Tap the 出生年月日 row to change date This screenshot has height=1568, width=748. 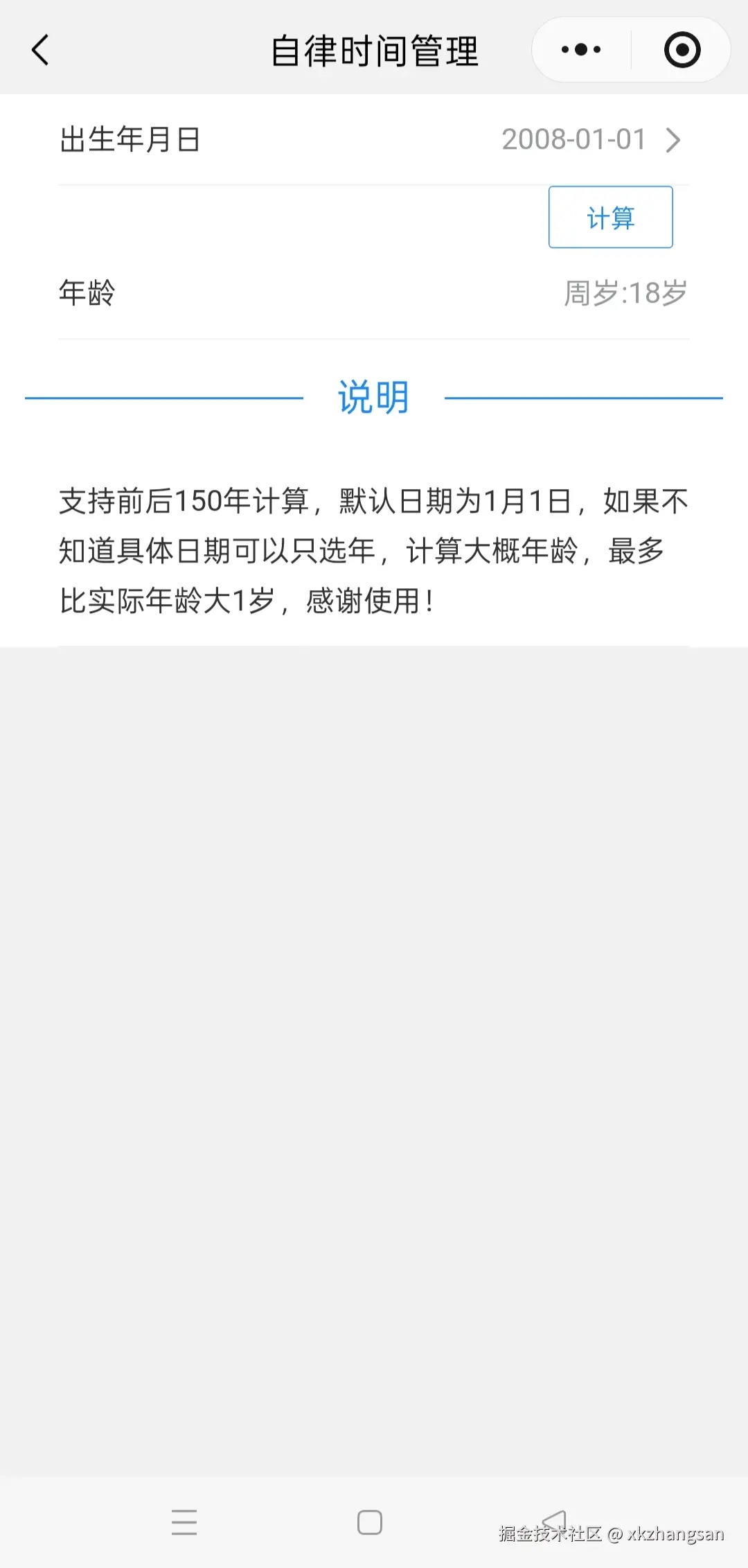pos(128,141)
